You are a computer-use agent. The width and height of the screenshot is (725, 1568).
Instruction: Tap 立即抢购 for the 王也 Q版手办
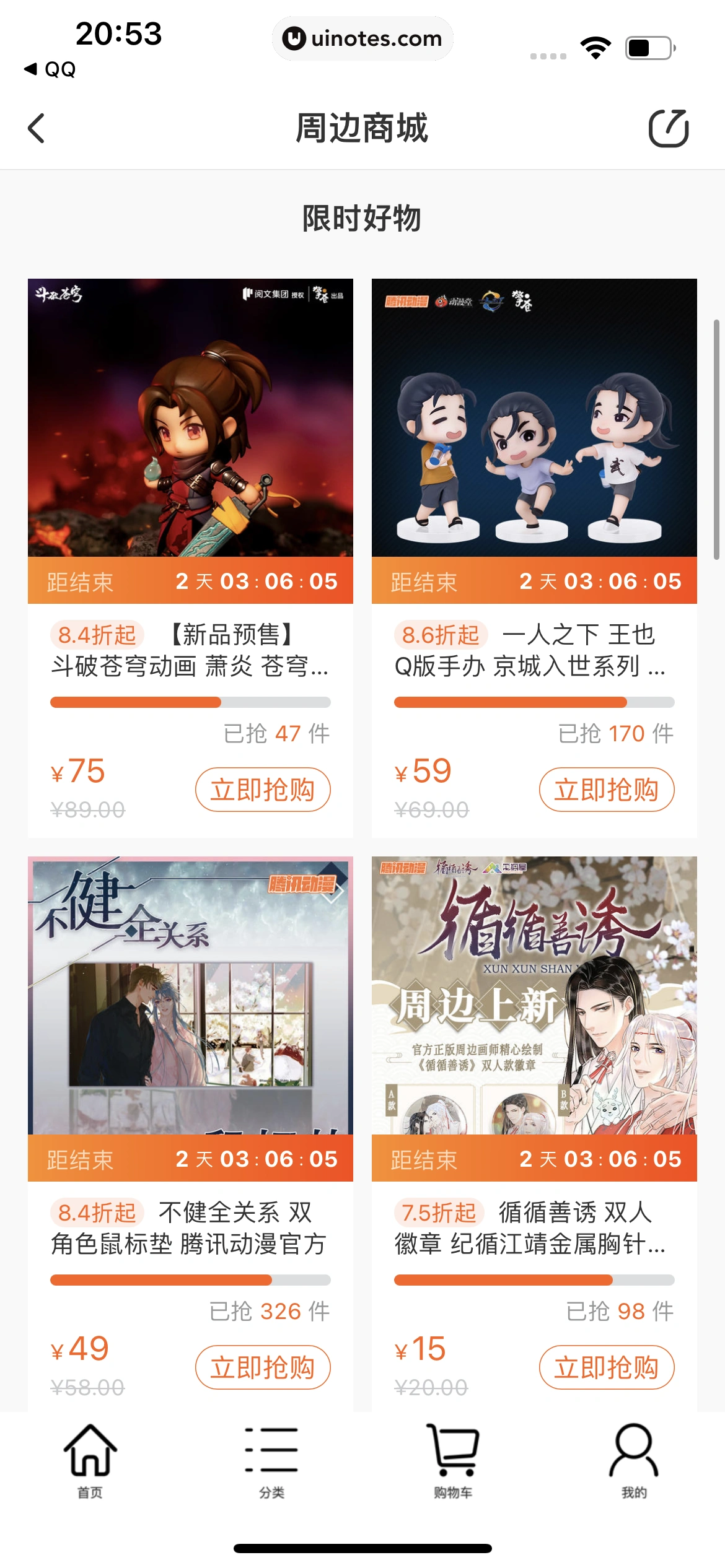[x=607, y=789]
